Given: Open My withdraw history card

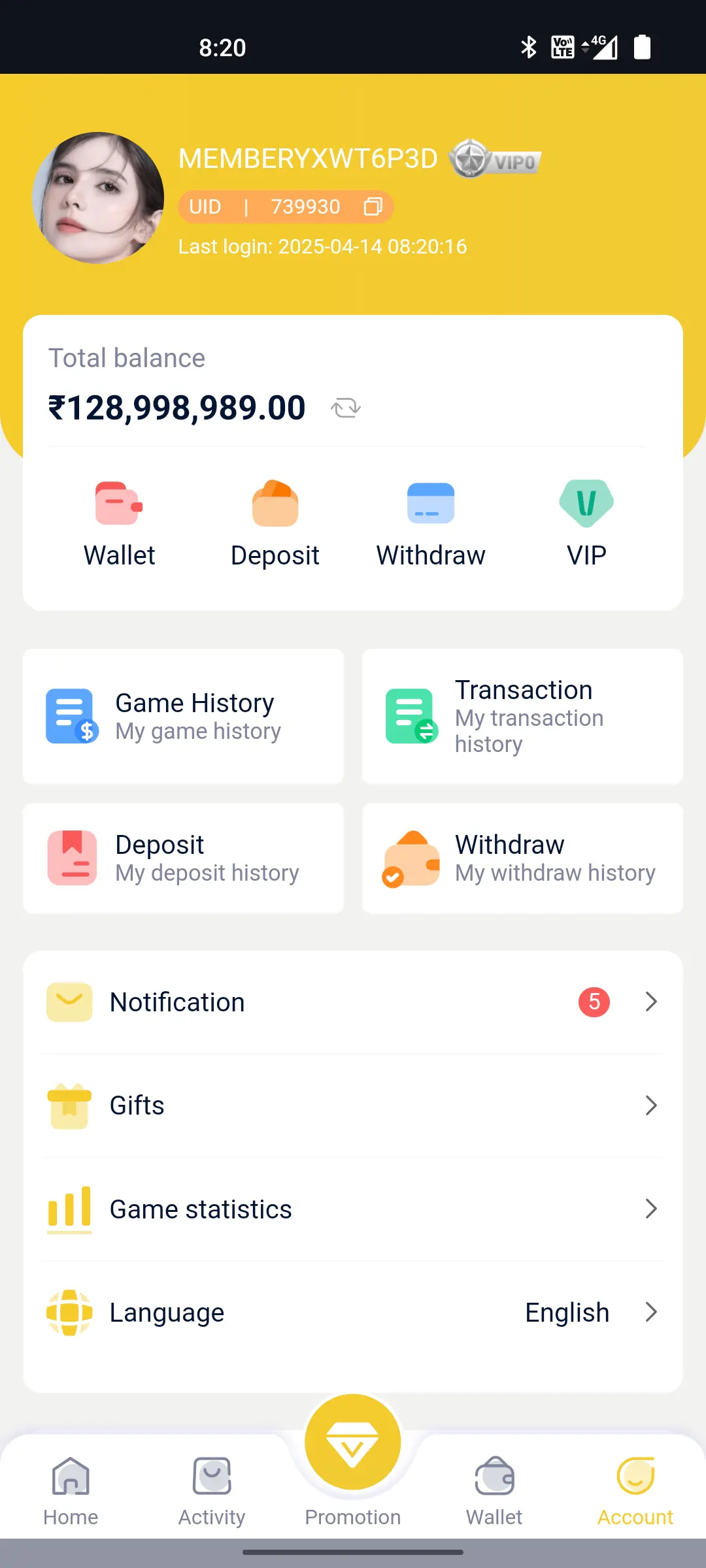Looking at the screenshot, I should (x=522, y=858).
